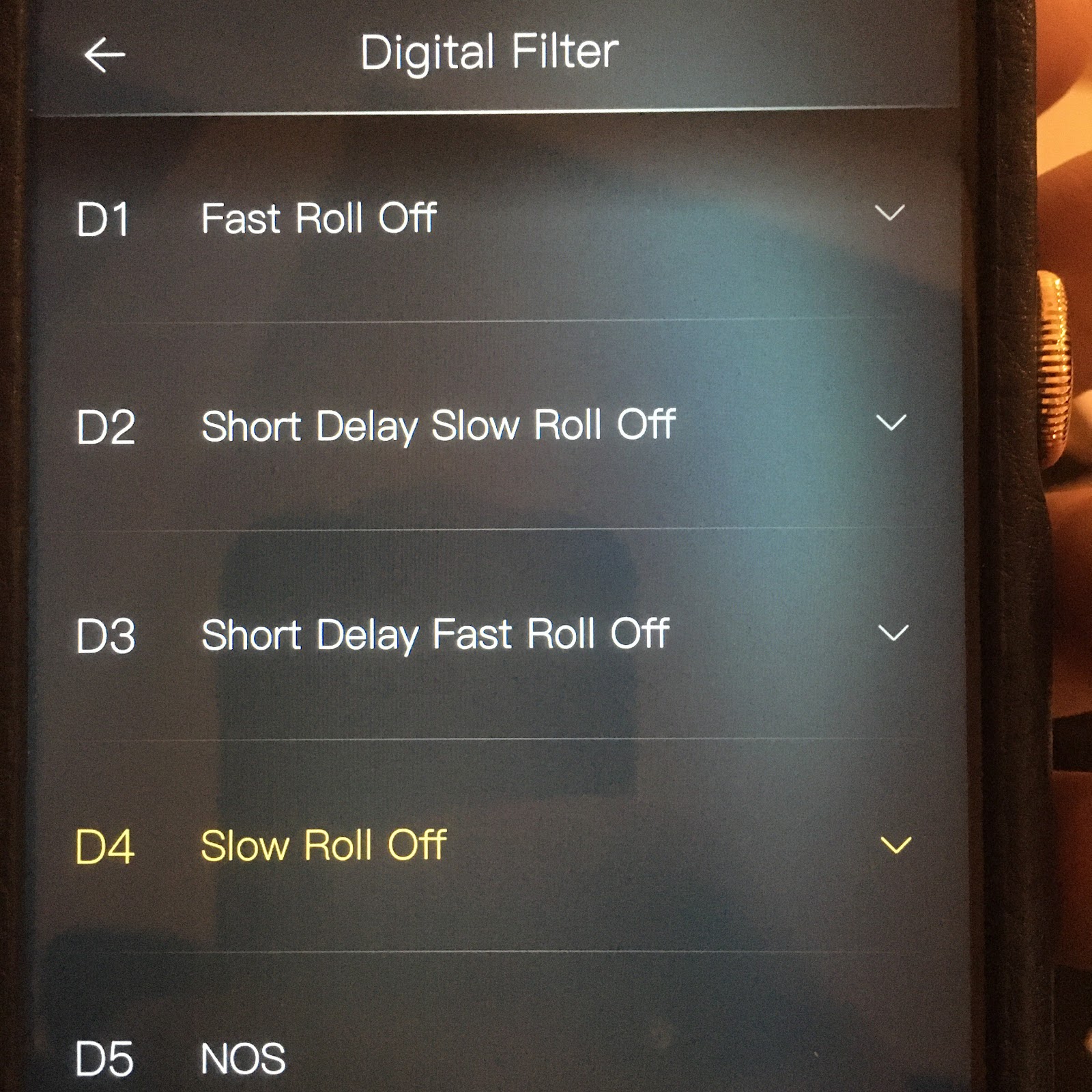Select the D5 NOS filter

click(243, 1059)
